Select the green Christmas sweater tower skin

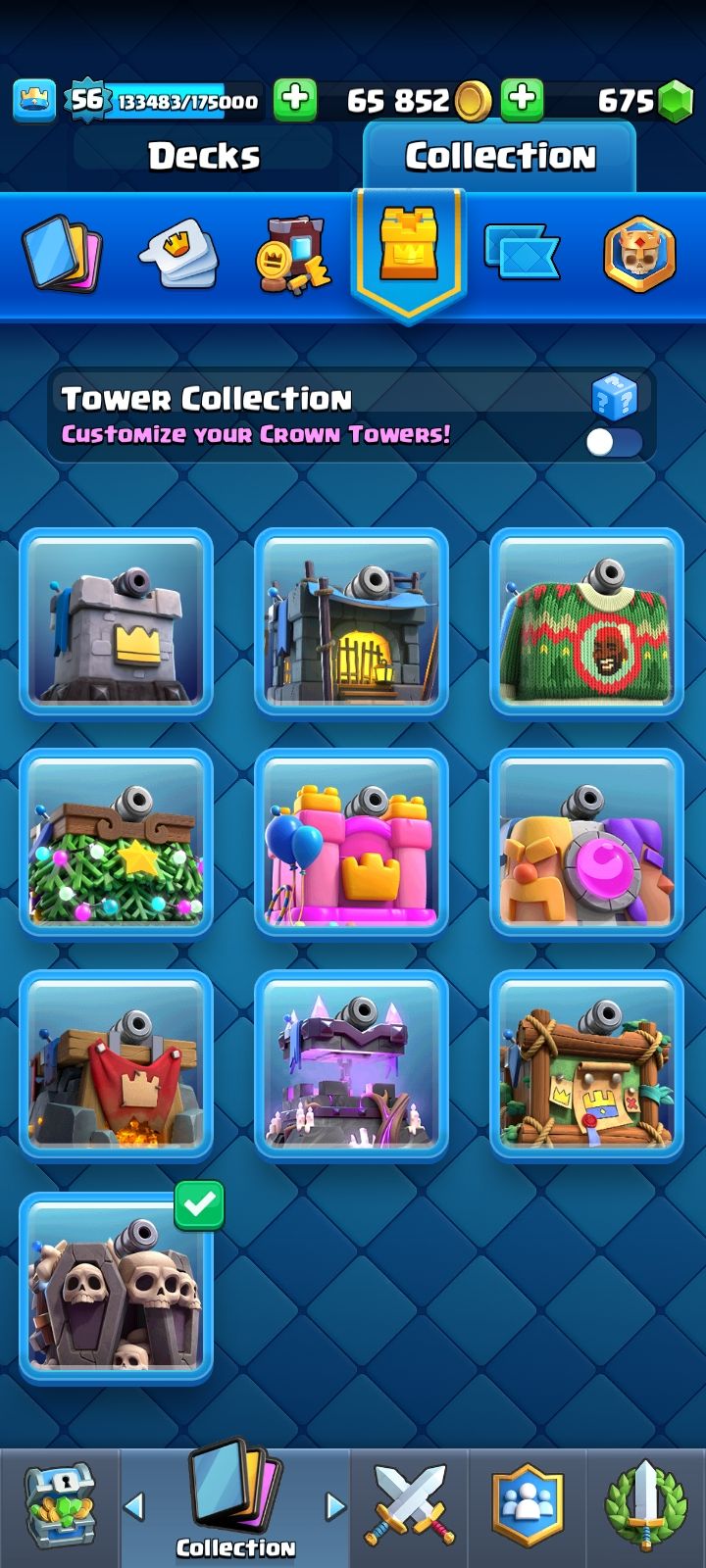(586, 622)
